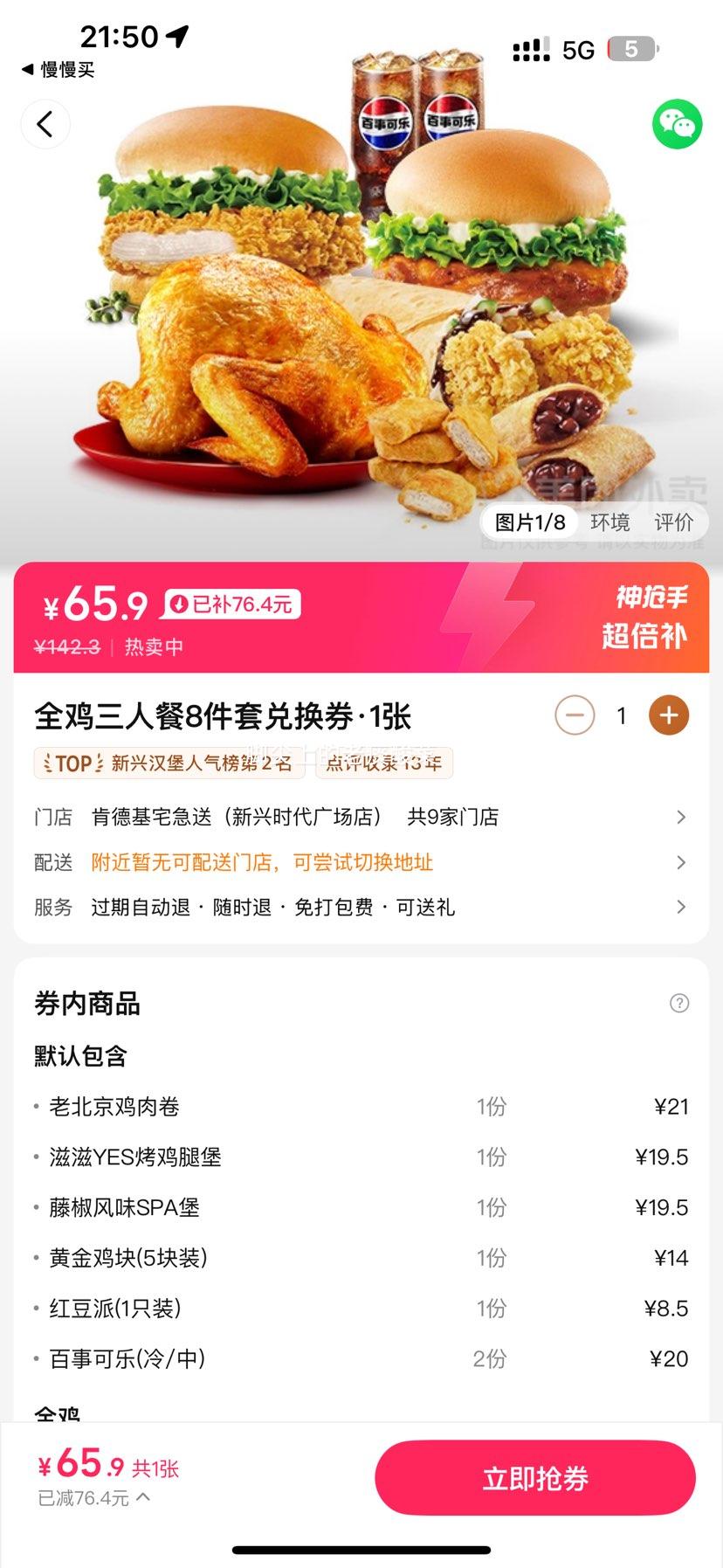Tap the help question mark beside 券内商品
This screenshot has height=1568, width=723.
tap(679, 1003)
